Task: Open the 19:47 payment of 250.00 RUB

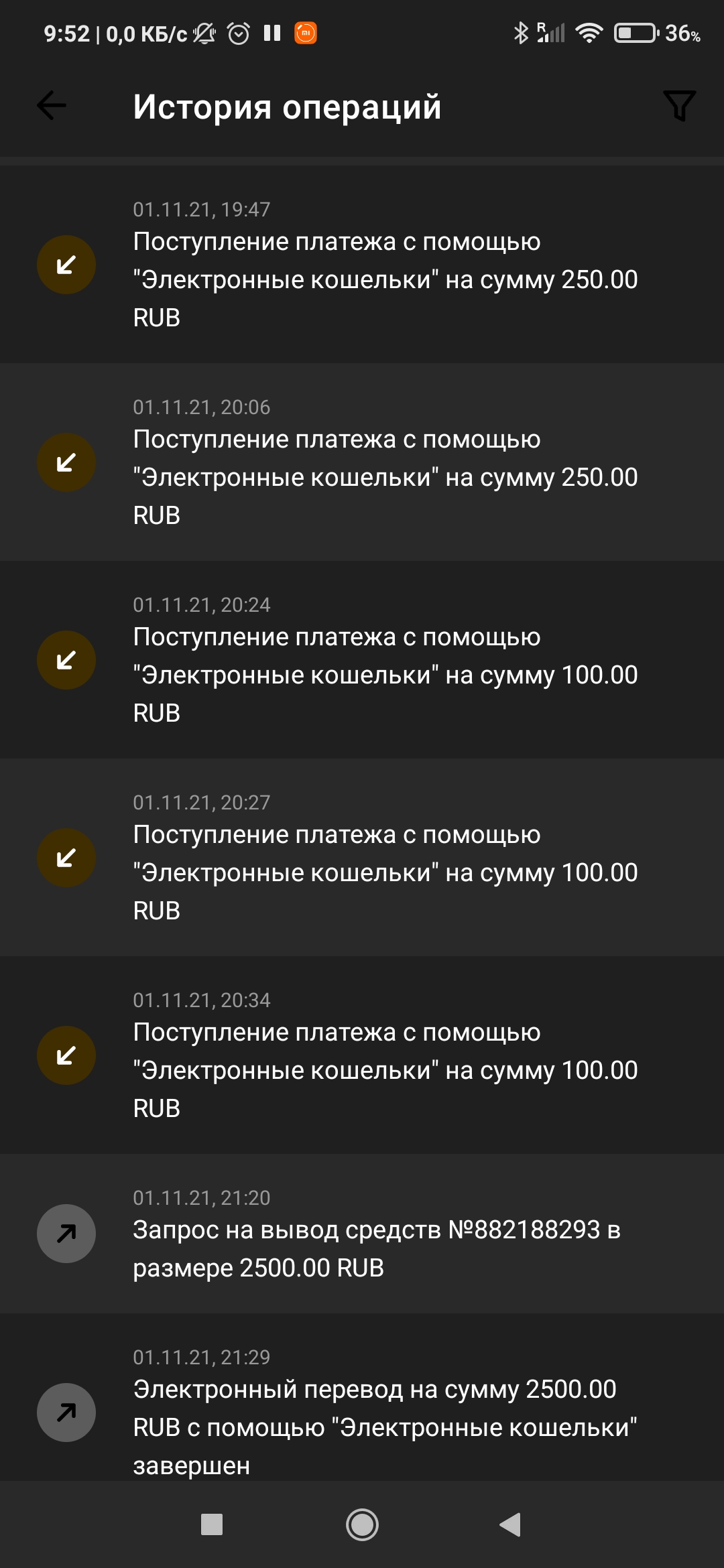Action: pyautogui.click(x=362, y=265)
